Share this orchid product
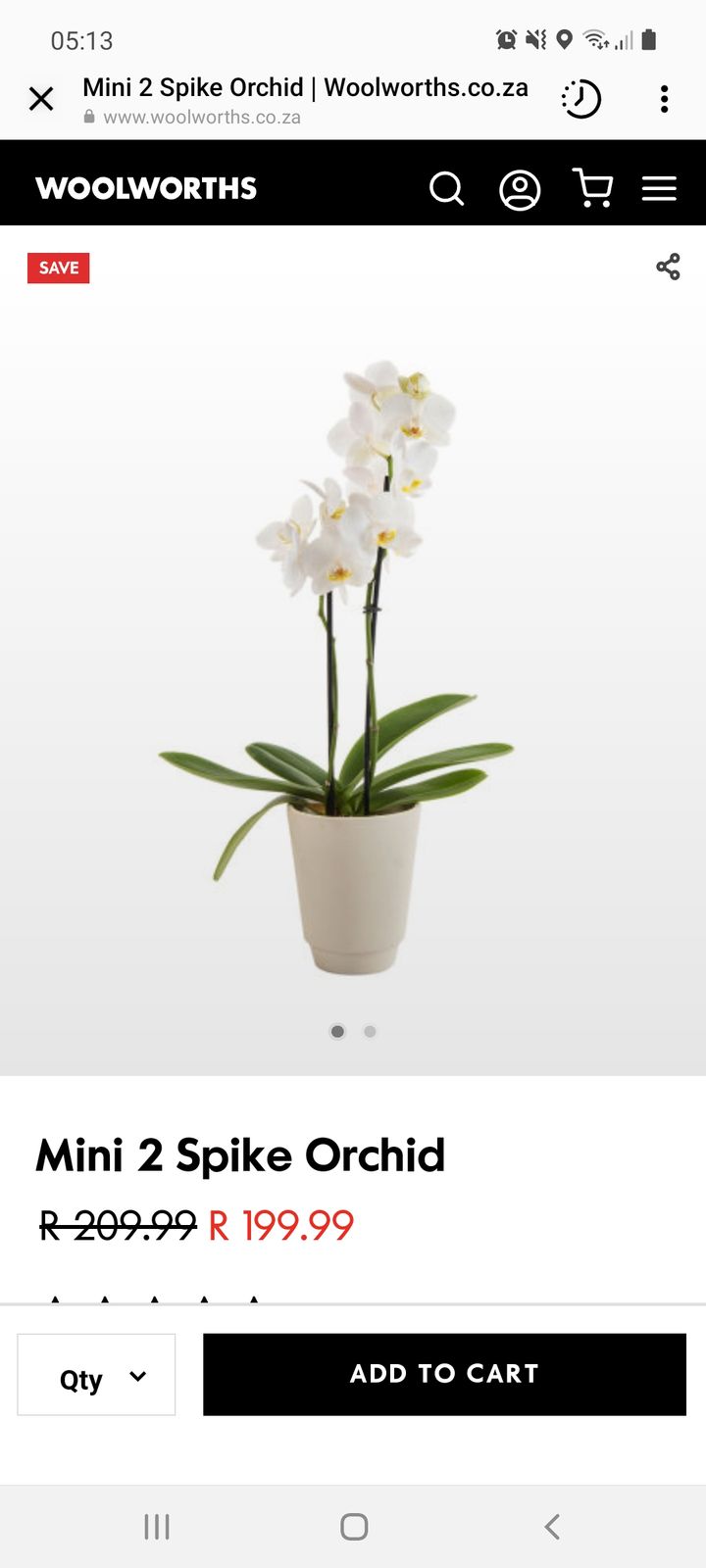This screenshot has width=706, height=1568. 668,267
